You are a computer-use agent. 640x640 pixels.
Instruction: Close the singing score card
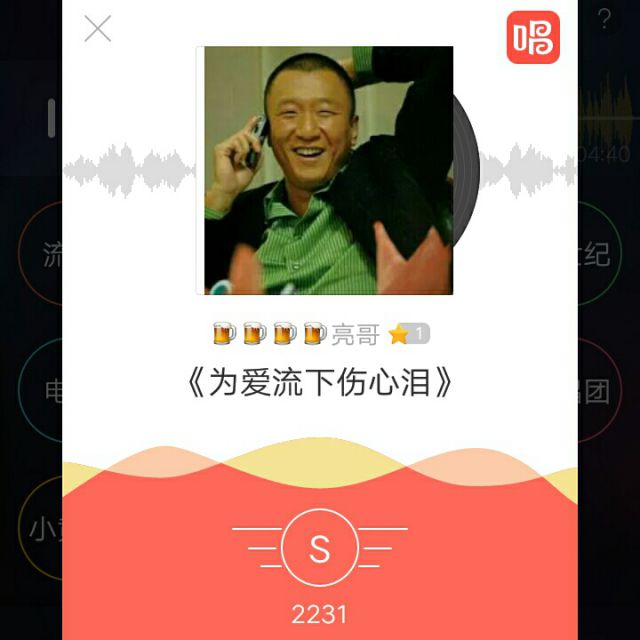point(97,29)
